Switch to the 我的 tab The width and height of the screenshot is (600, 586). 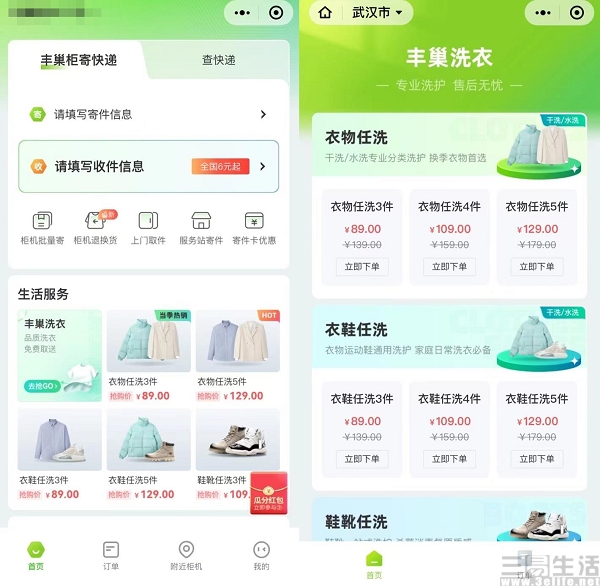[261, 555]
